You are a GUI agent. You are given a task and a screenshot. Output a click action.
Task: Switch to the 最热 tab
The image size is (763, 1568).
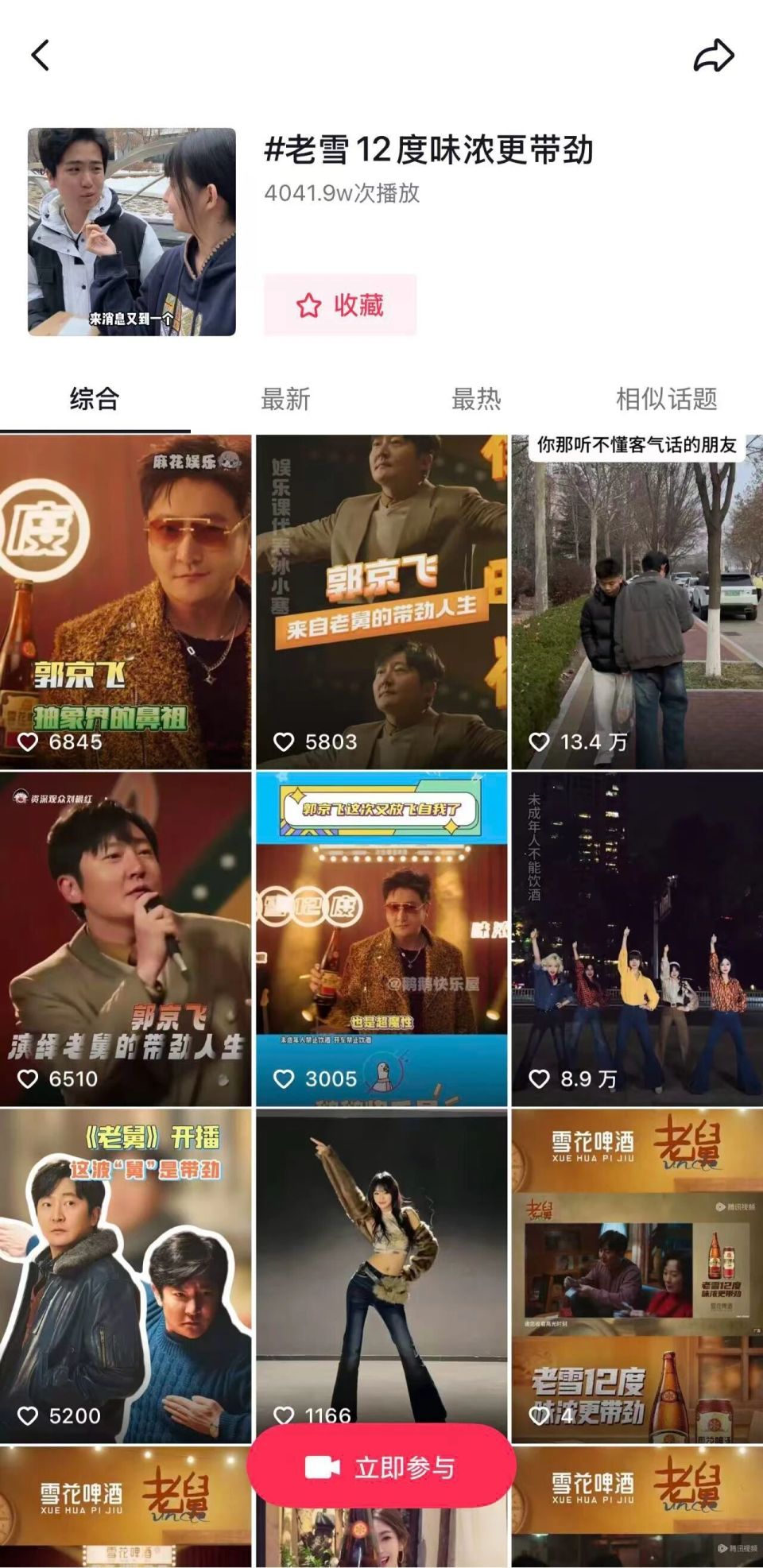click(x=476, y=399)
